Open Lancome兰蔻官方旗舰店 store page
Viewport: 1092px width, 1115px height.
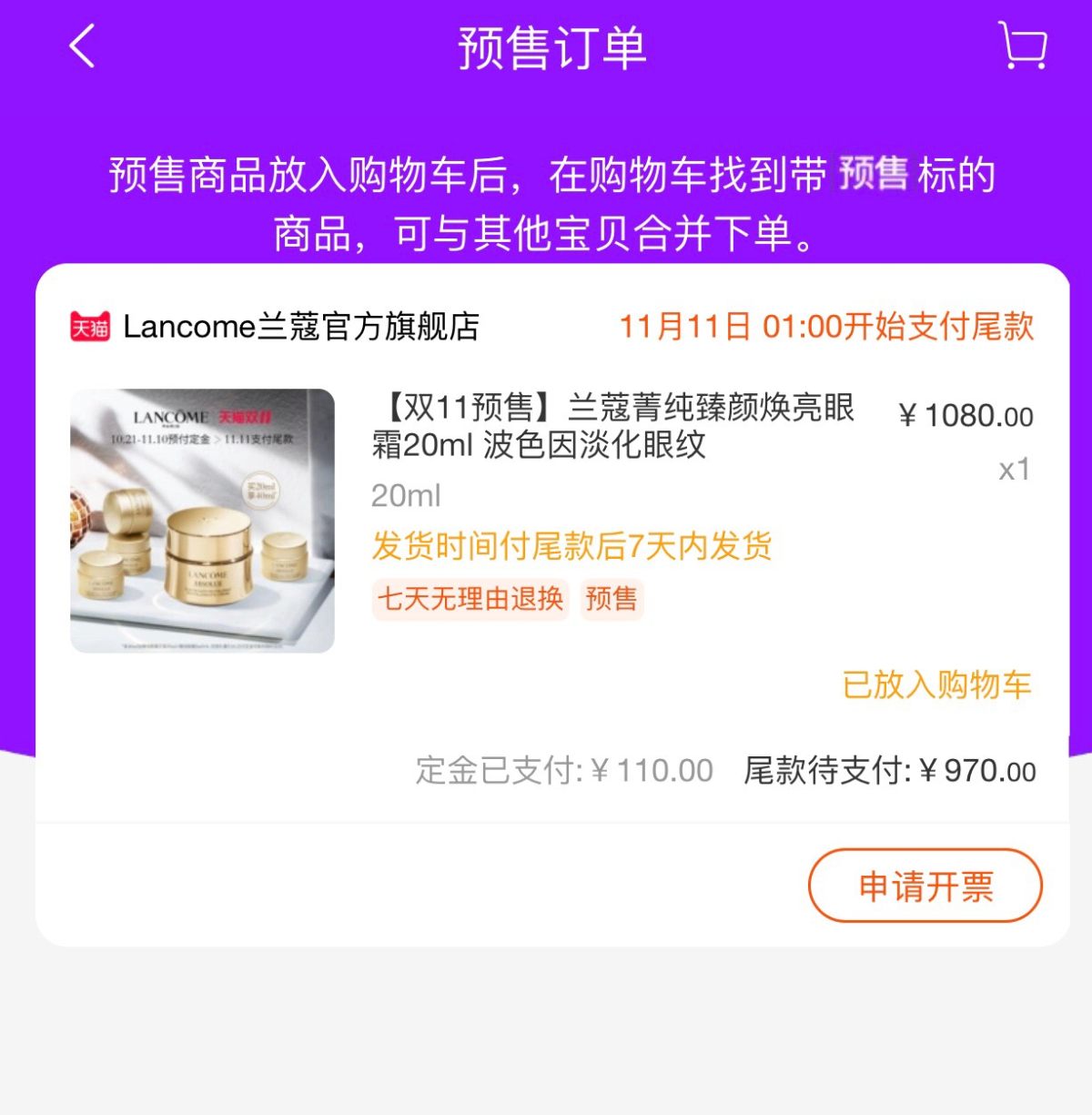pos(305,327)
